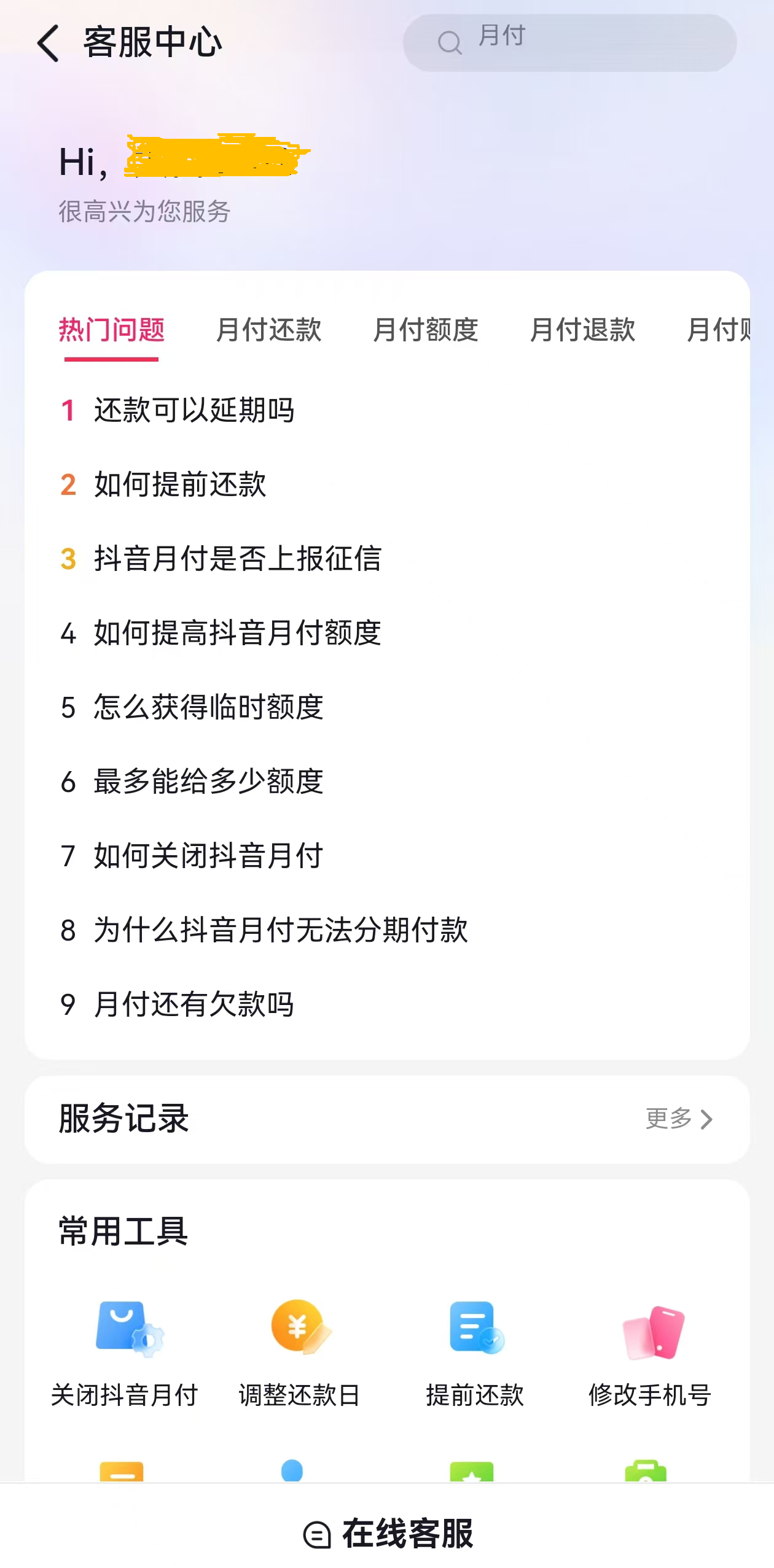774x1568 pixels.
Task: Switch to the 月付还款 tab
Action: [268, 330]
